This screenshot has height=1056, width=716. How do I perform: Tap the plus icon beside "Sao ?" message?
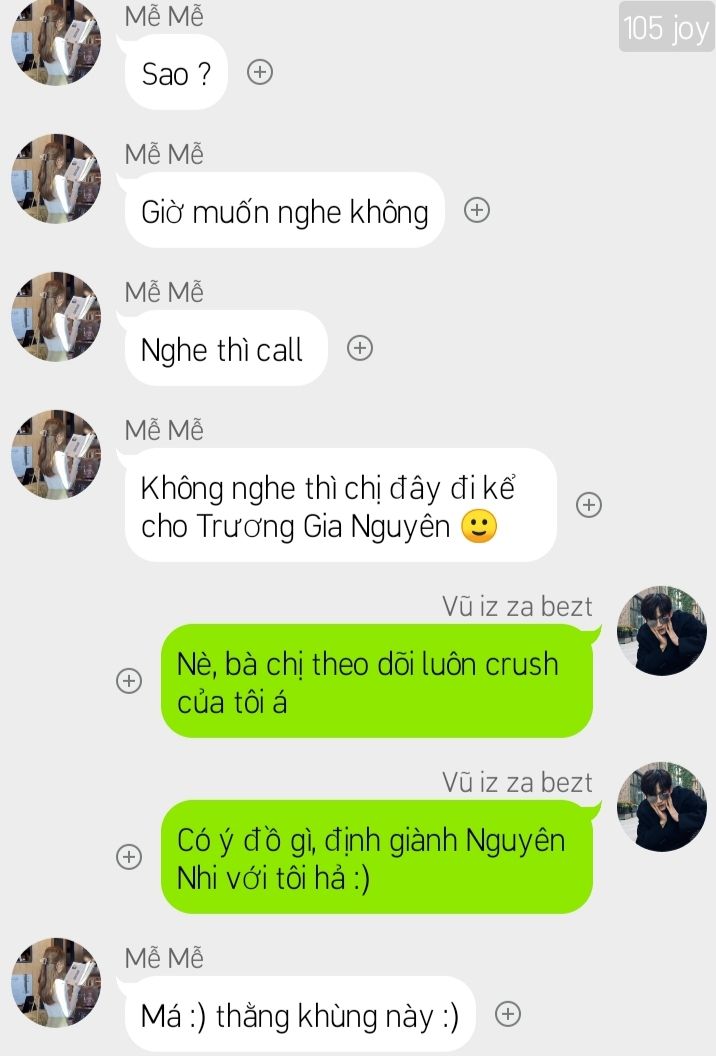coord(260,72)
